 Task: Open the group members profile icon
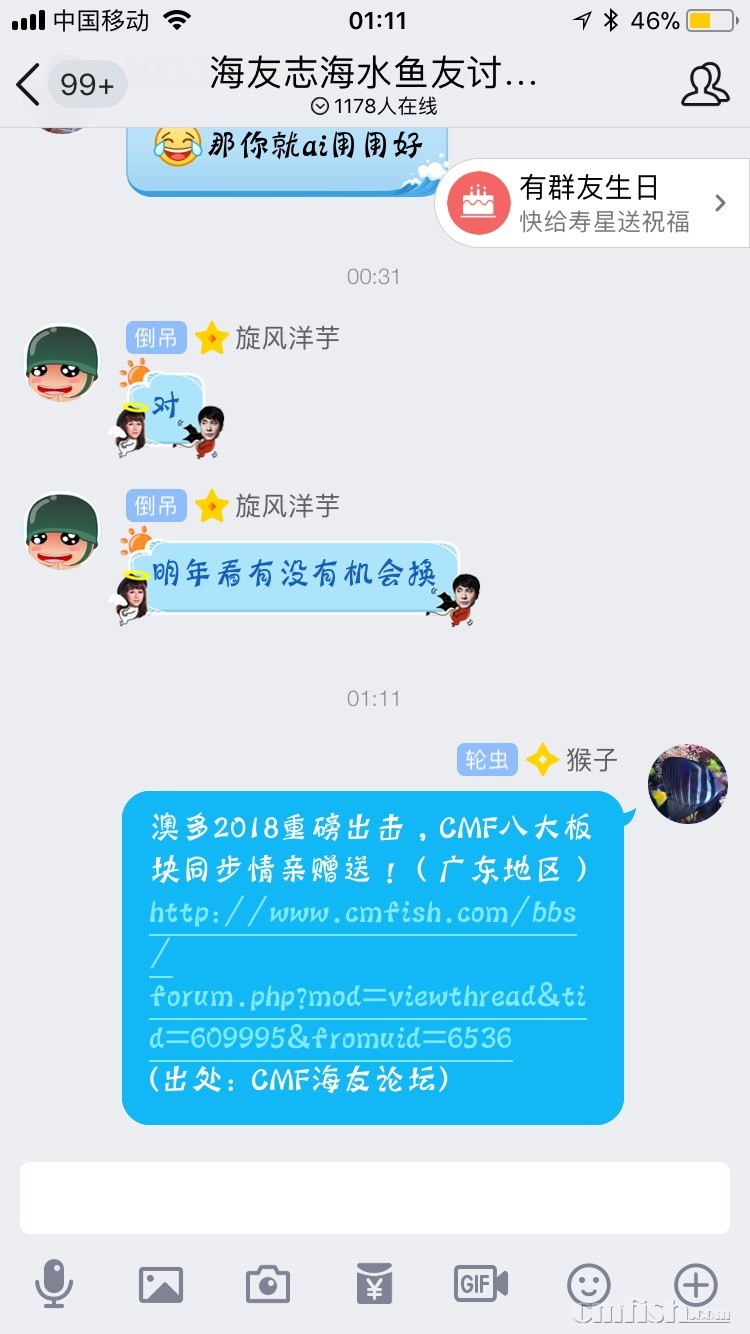pyautogui.click(x=704, y=85)
